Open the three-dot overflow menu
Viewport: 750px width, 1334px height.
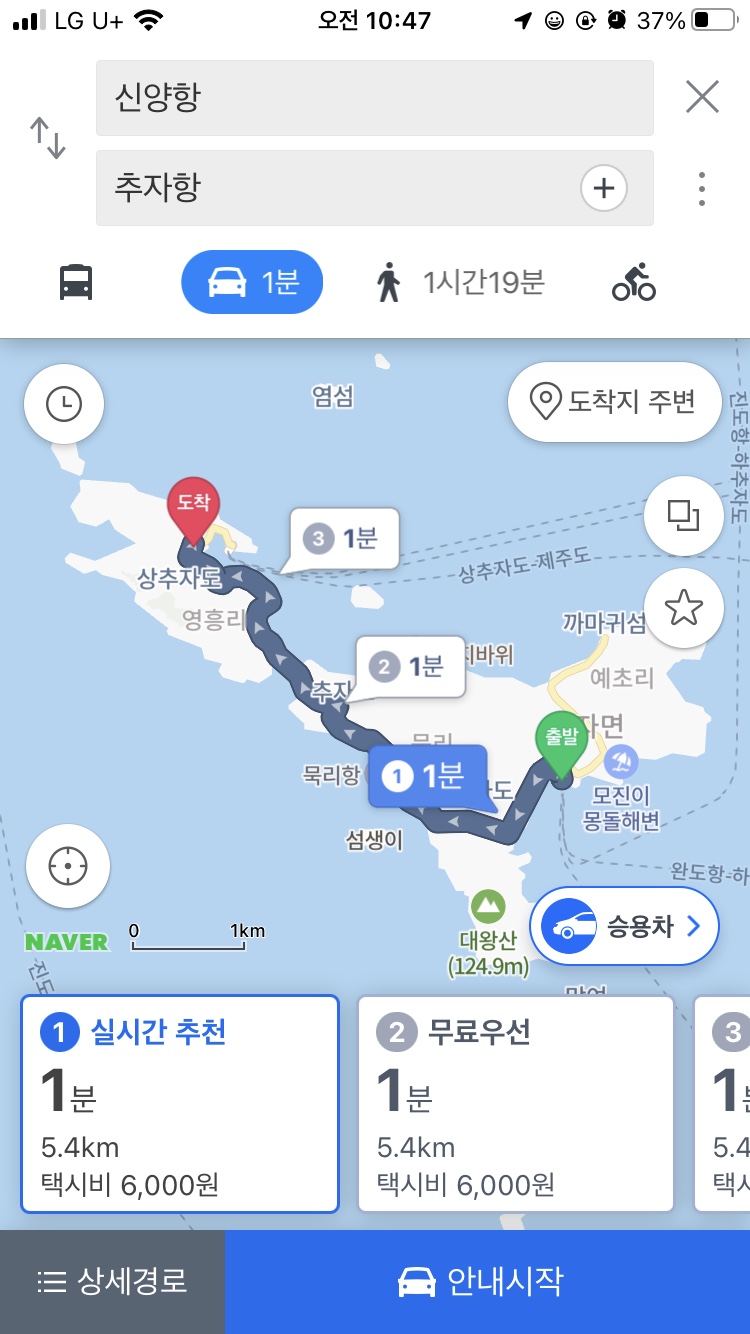tap(702, 188)
